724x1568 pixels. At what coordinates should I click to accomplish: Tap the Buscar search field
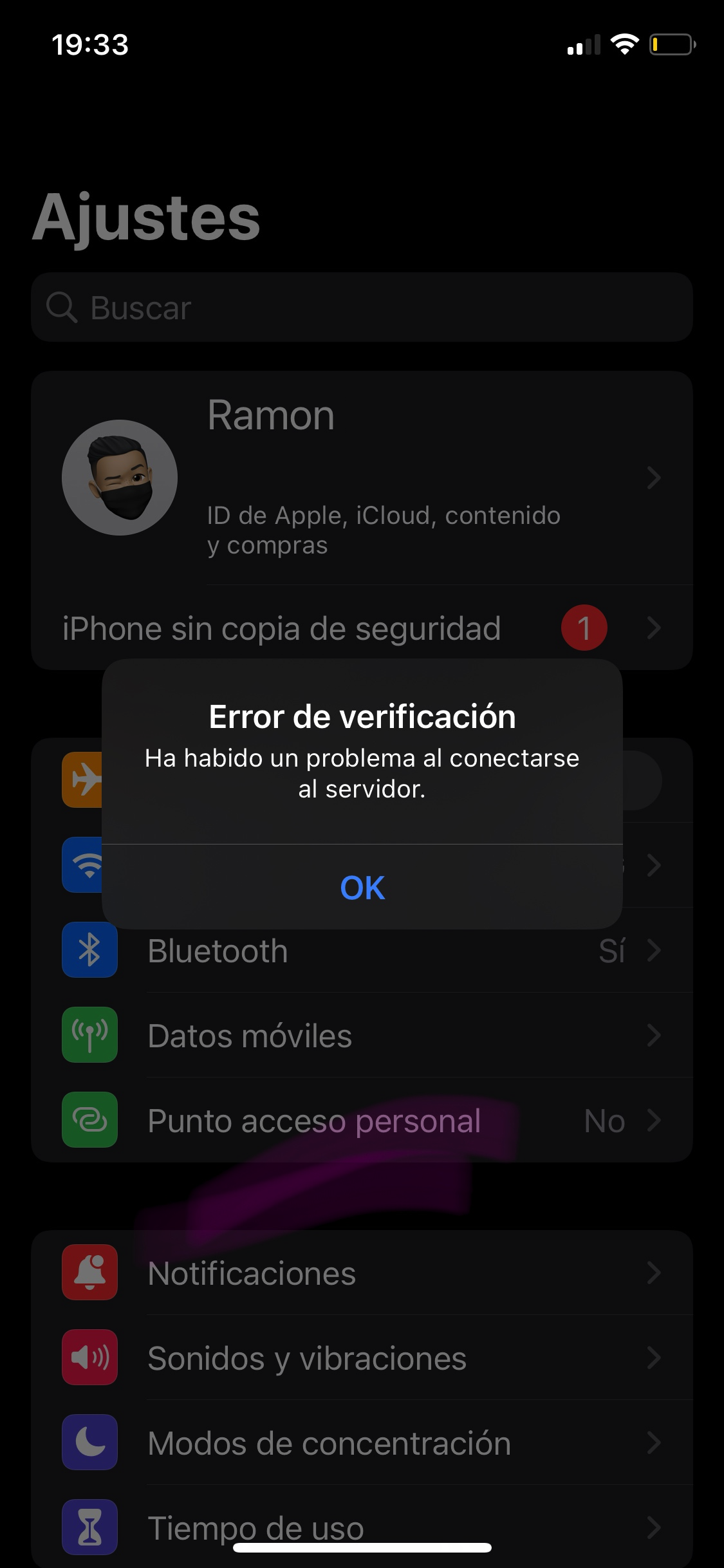click(x=360, y=308)
